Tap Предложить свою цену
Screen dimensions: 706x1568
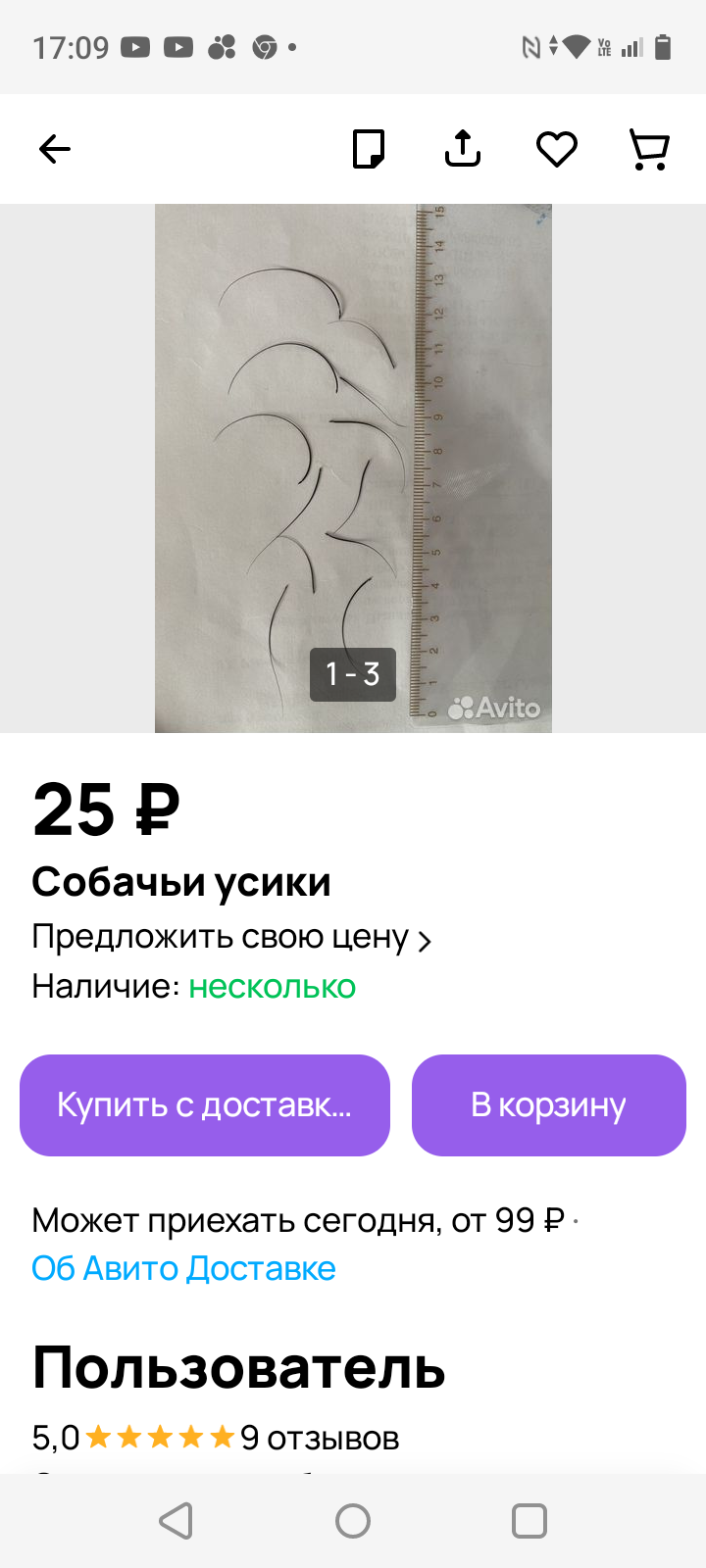[x=231, y=938]
